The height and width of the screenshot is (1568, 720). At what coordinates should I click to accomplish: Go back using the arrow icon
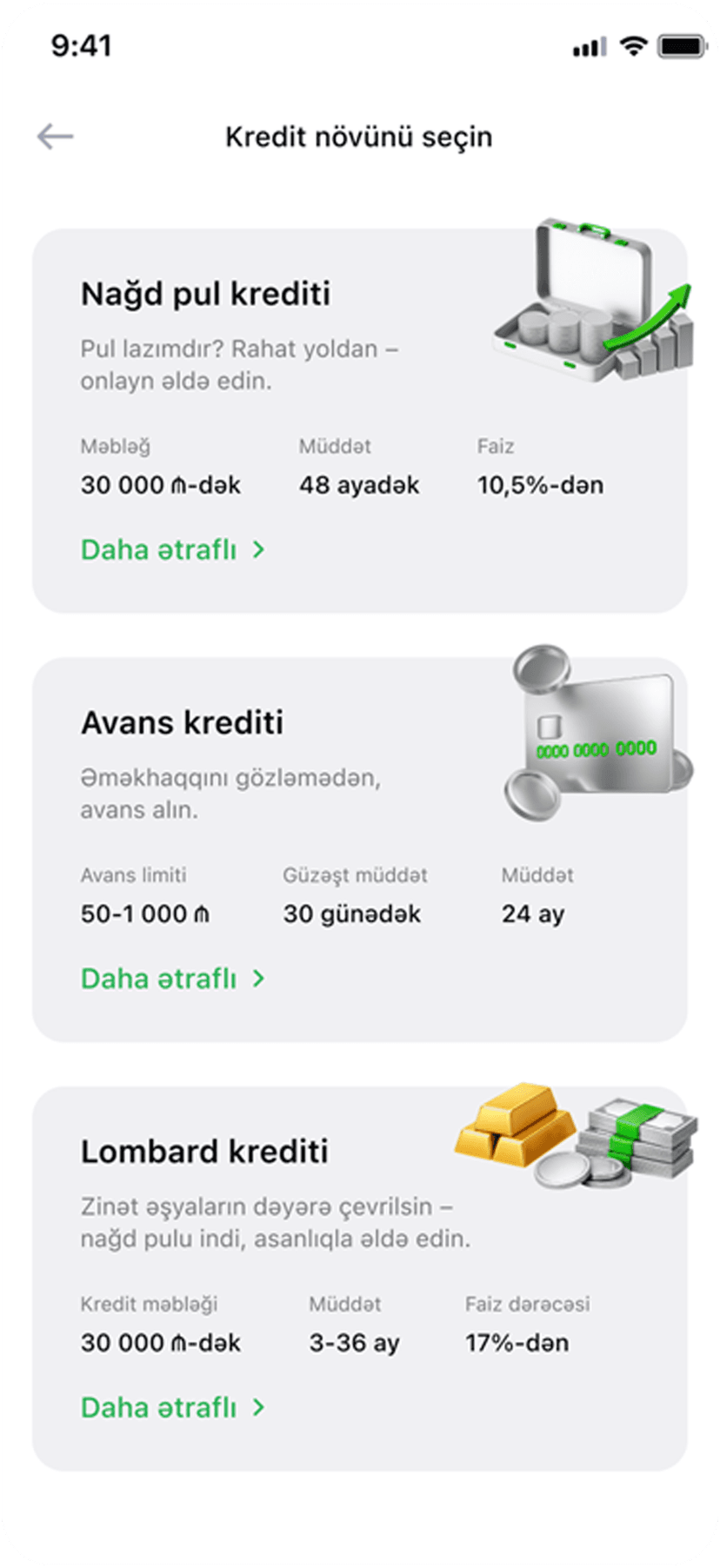coord(56,136)
